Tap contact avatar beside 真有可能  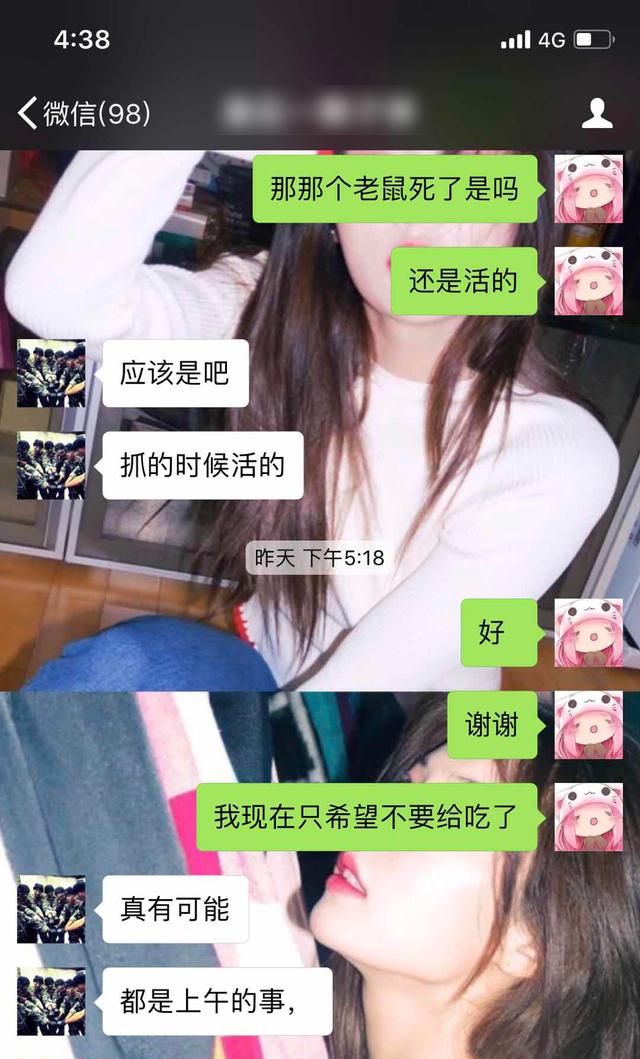[x=51, y=909]
